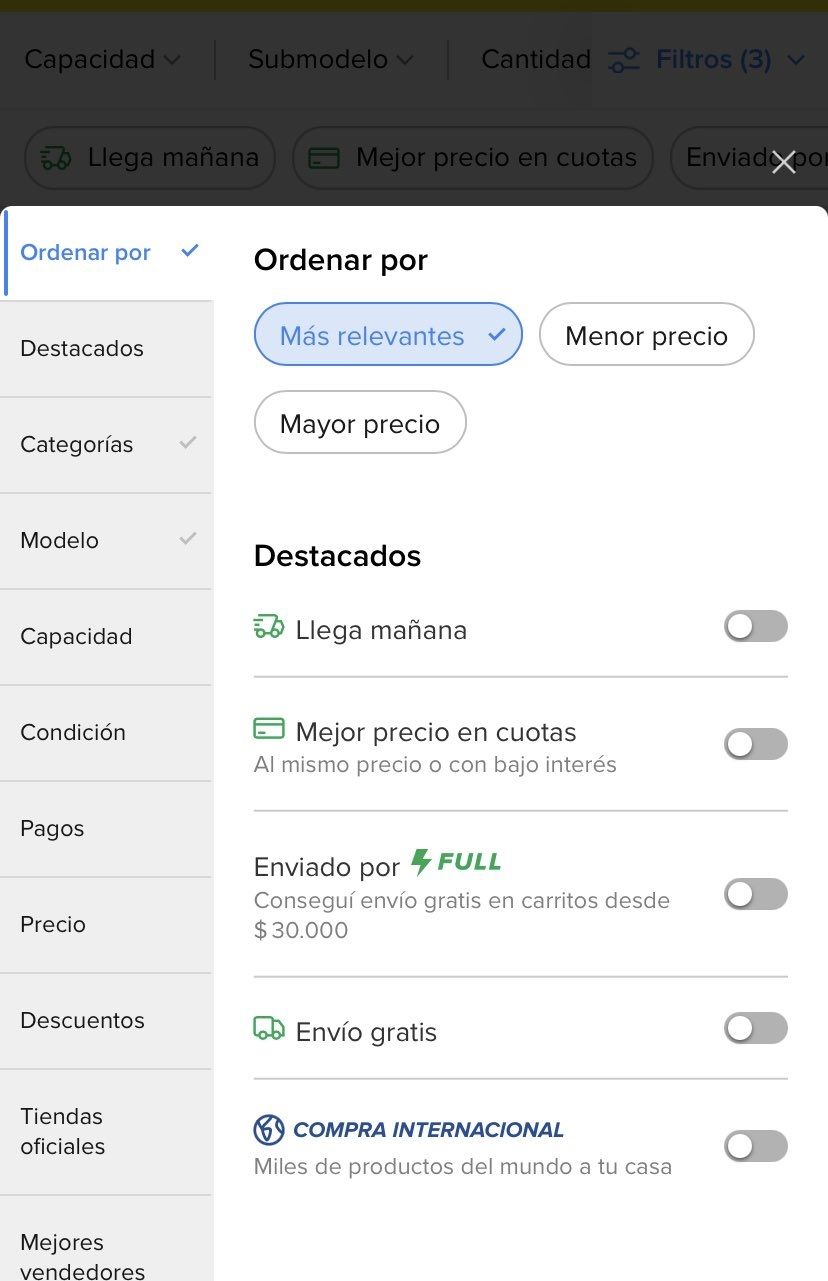Close the filters panel
This screenshot has width=828, height=1281.
(x=783, y=163)
